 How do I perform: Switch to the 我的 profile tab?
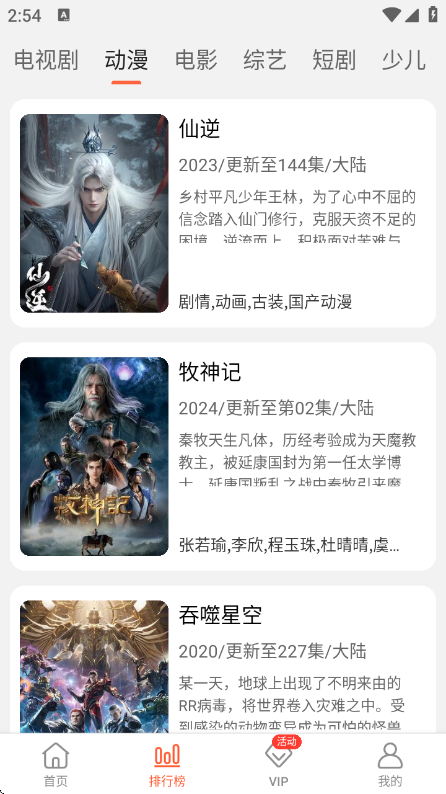(390, 765)
